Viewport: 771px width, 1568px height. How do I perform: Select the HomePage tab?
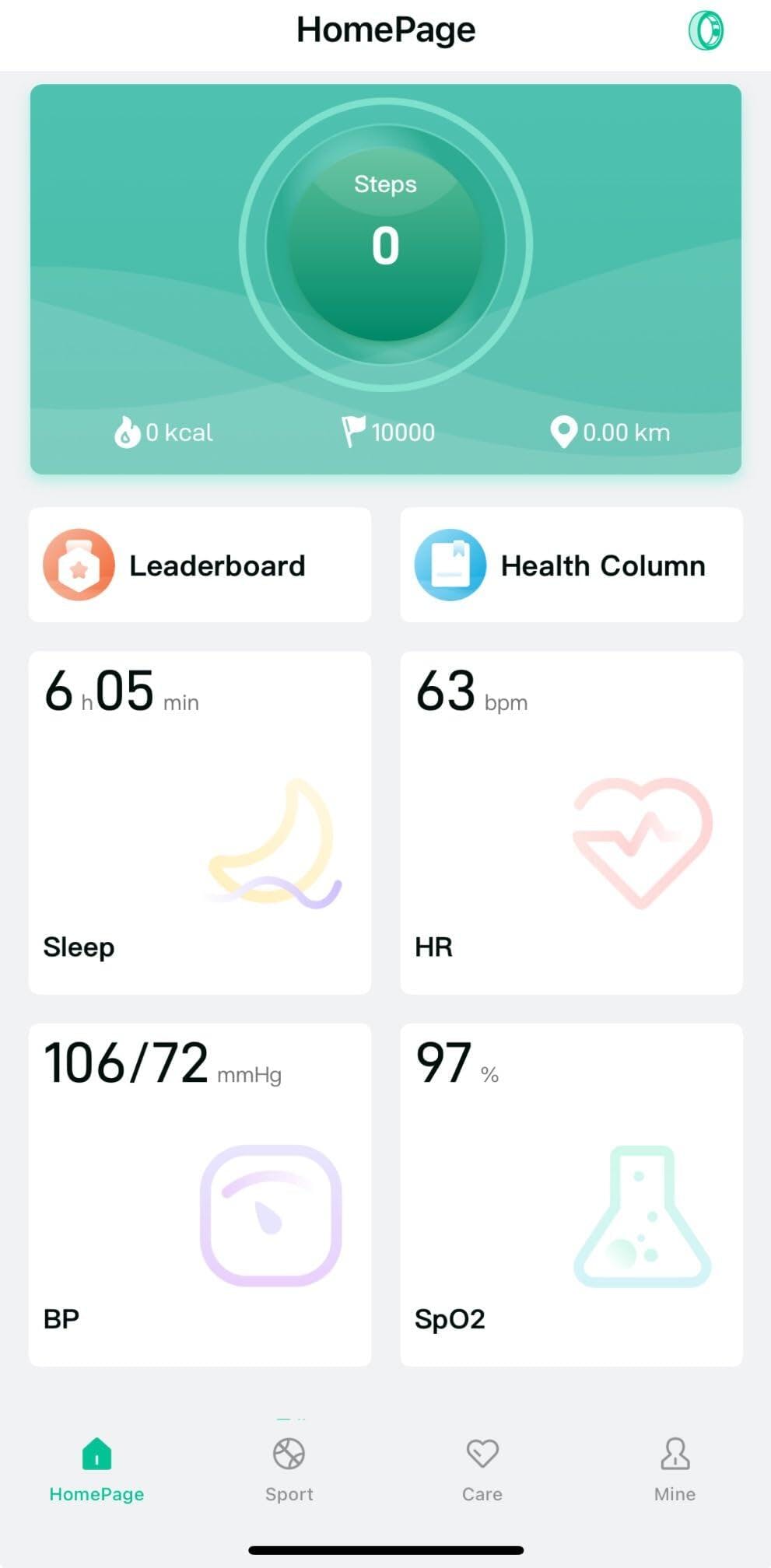click(96, 1469)
